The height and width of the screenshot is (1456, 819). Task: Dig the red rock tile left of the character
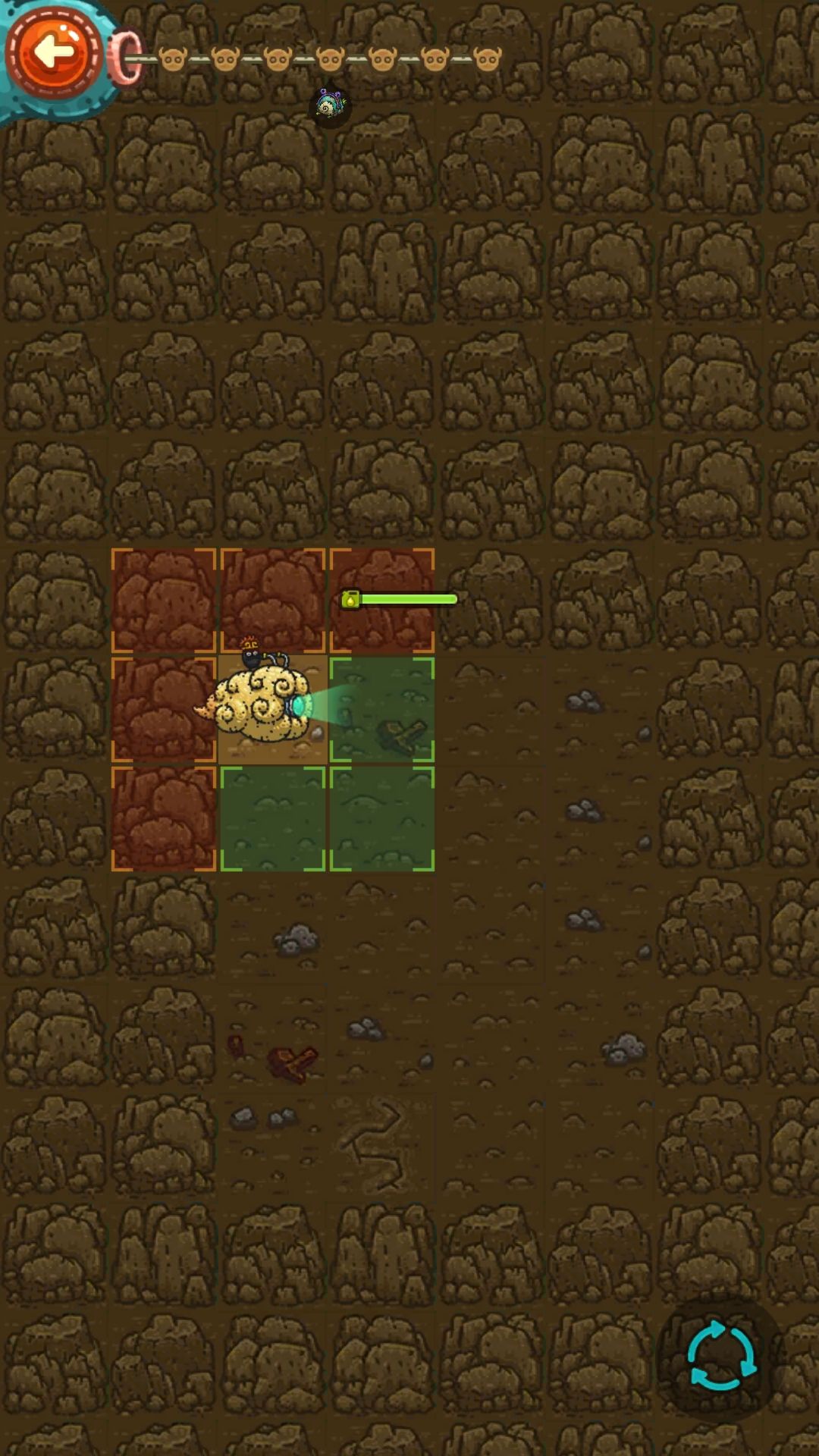coord(164,710)
